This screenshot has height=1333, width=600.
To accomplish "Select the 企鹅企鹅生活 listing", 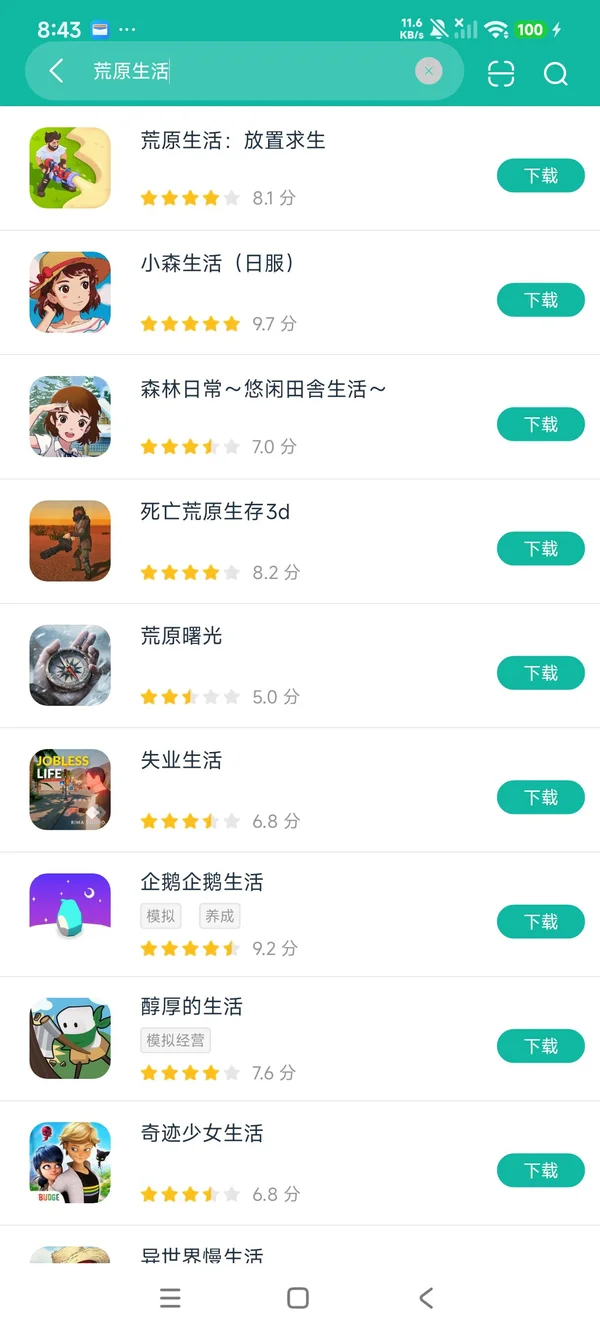I will click(x=201, y=882).
